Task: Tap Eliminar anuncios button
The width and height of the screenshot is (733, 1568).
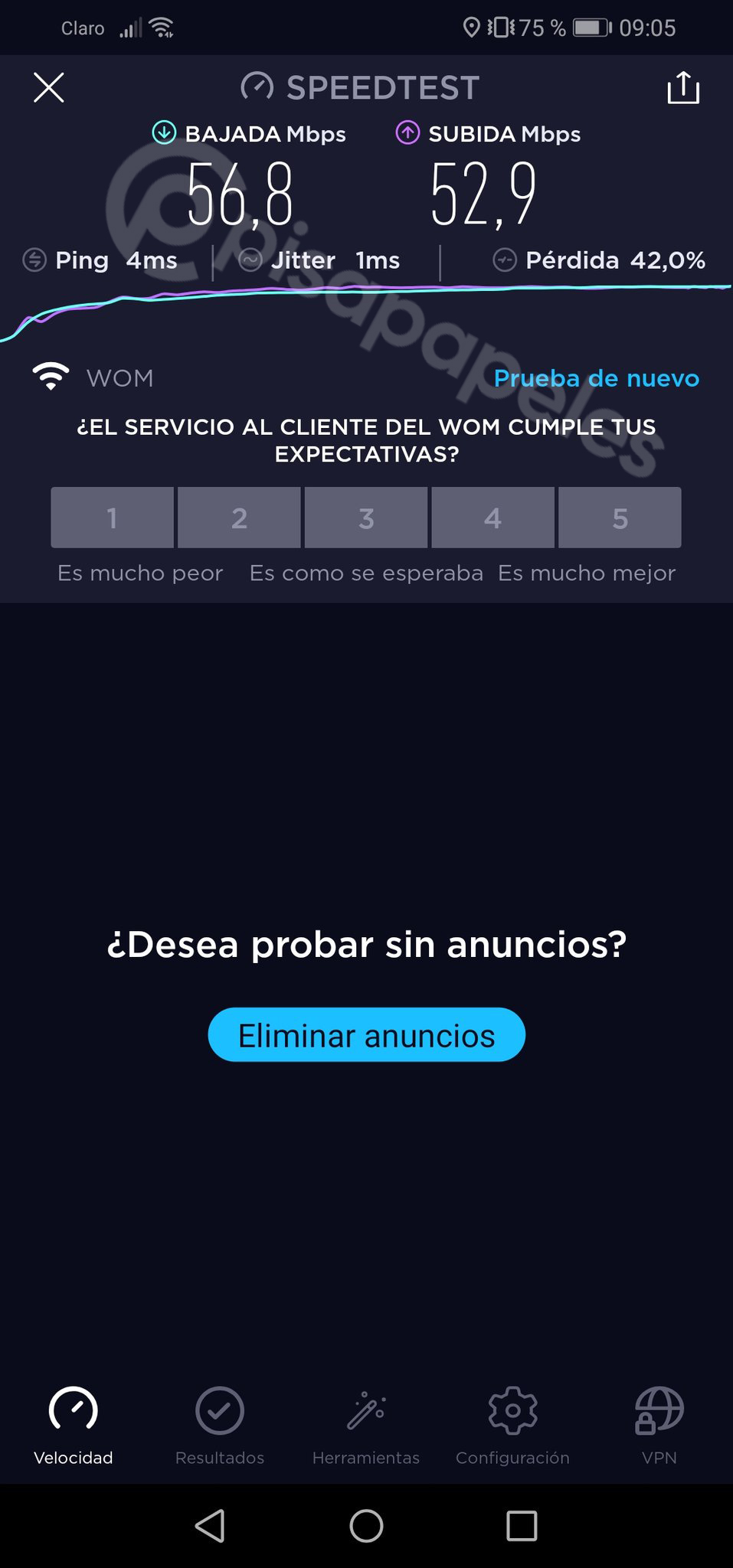Action: coord(366,1034)
